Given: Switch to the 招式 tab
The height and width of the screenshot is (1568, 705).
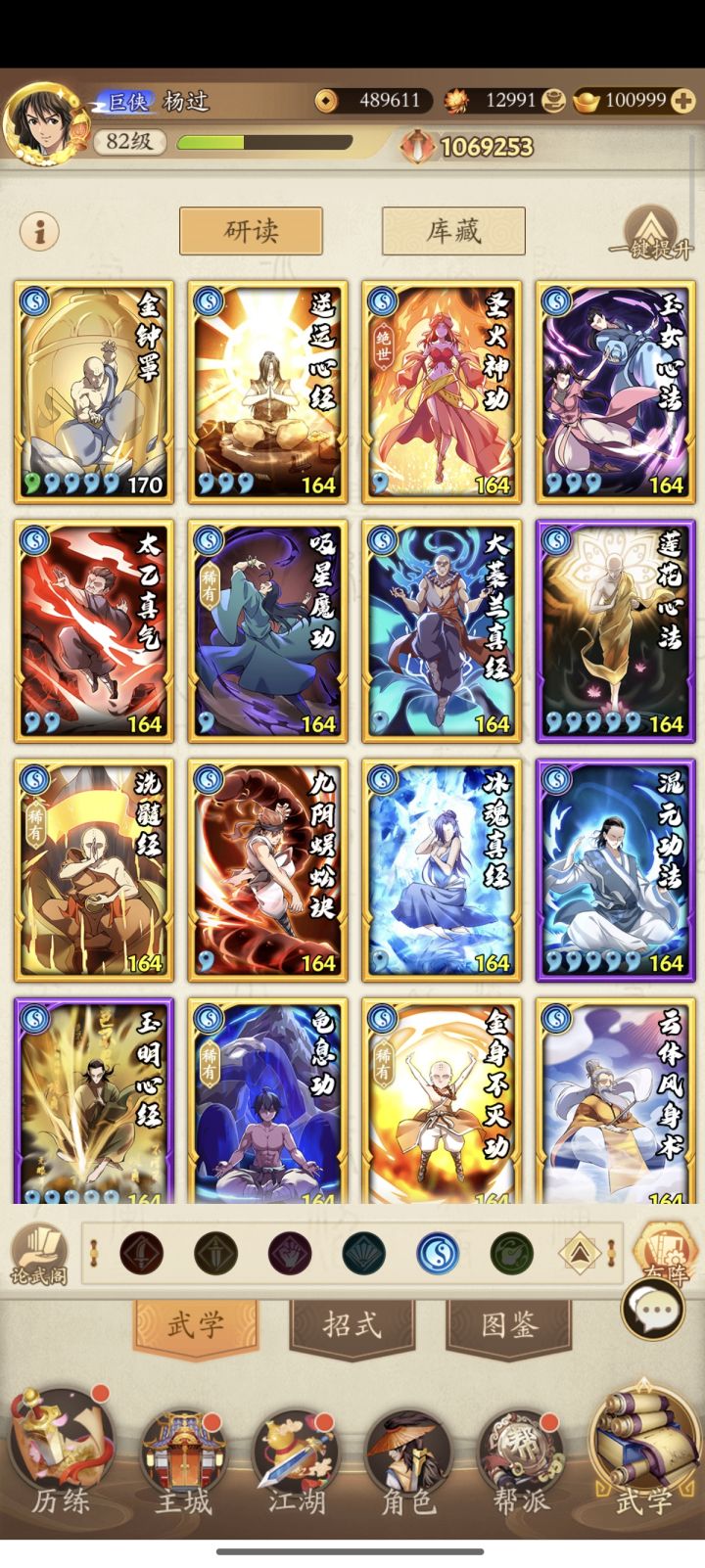Looking at the screenshot, I should coord(352,1323).
